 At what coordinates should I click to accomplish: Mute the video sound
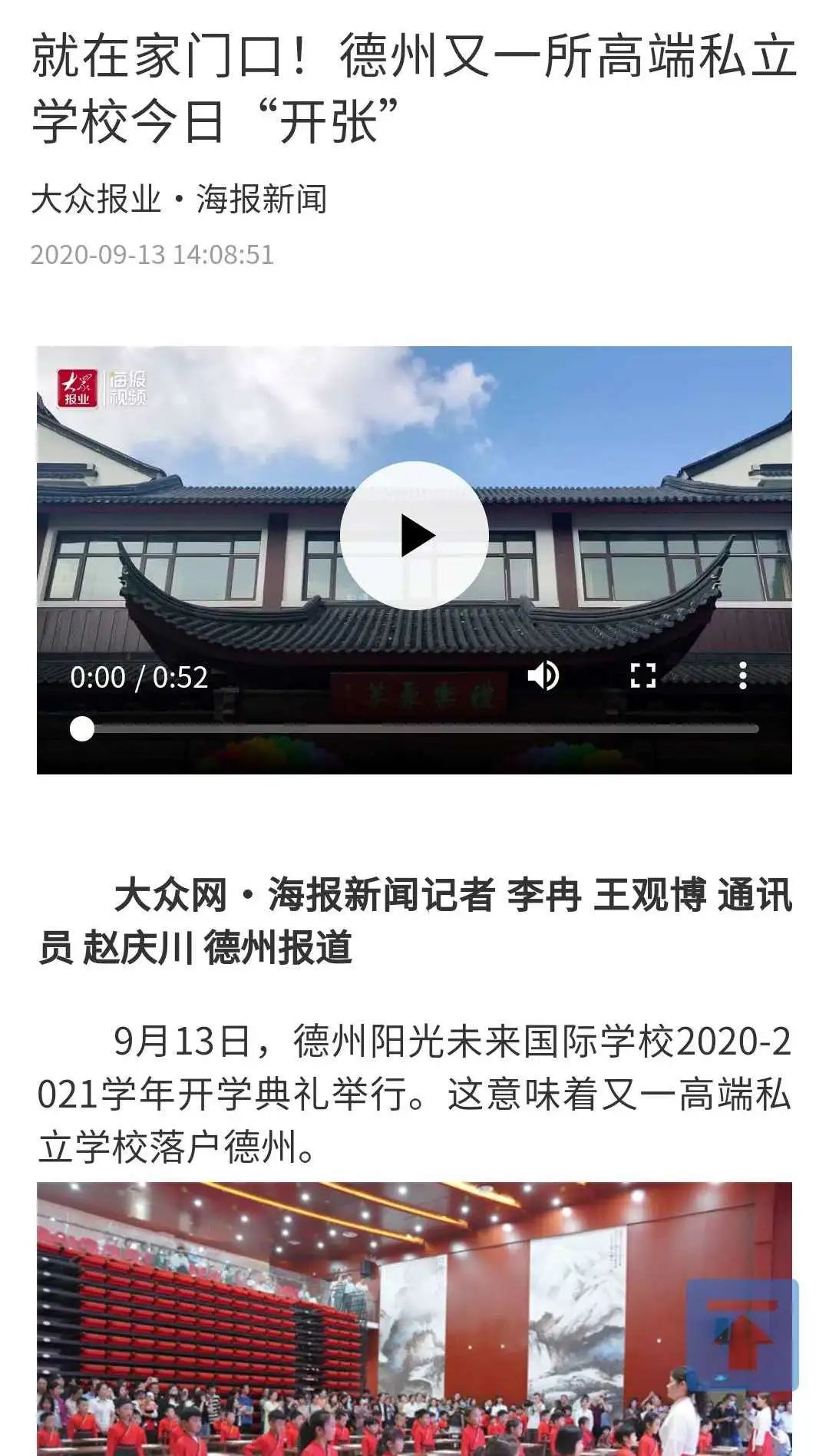tap(543, 675)
